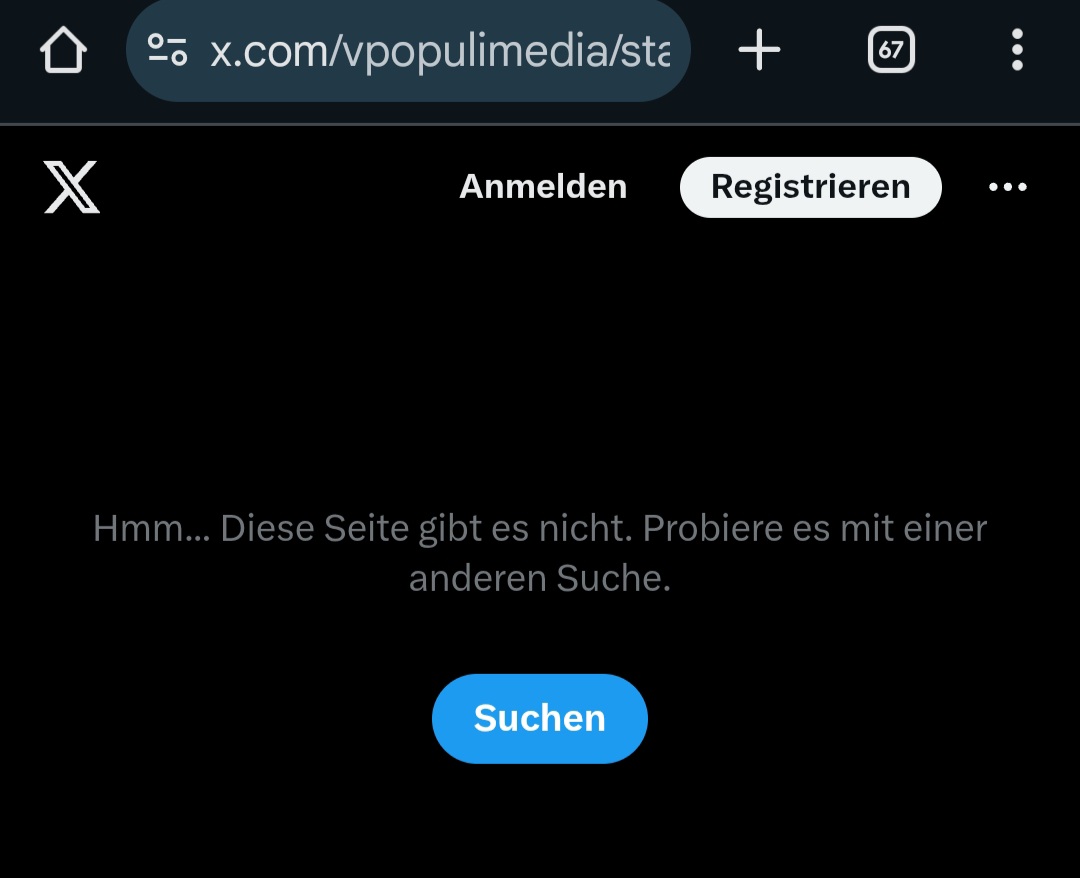
Task: Open the X page more options menu
Action: [1007, 187]
